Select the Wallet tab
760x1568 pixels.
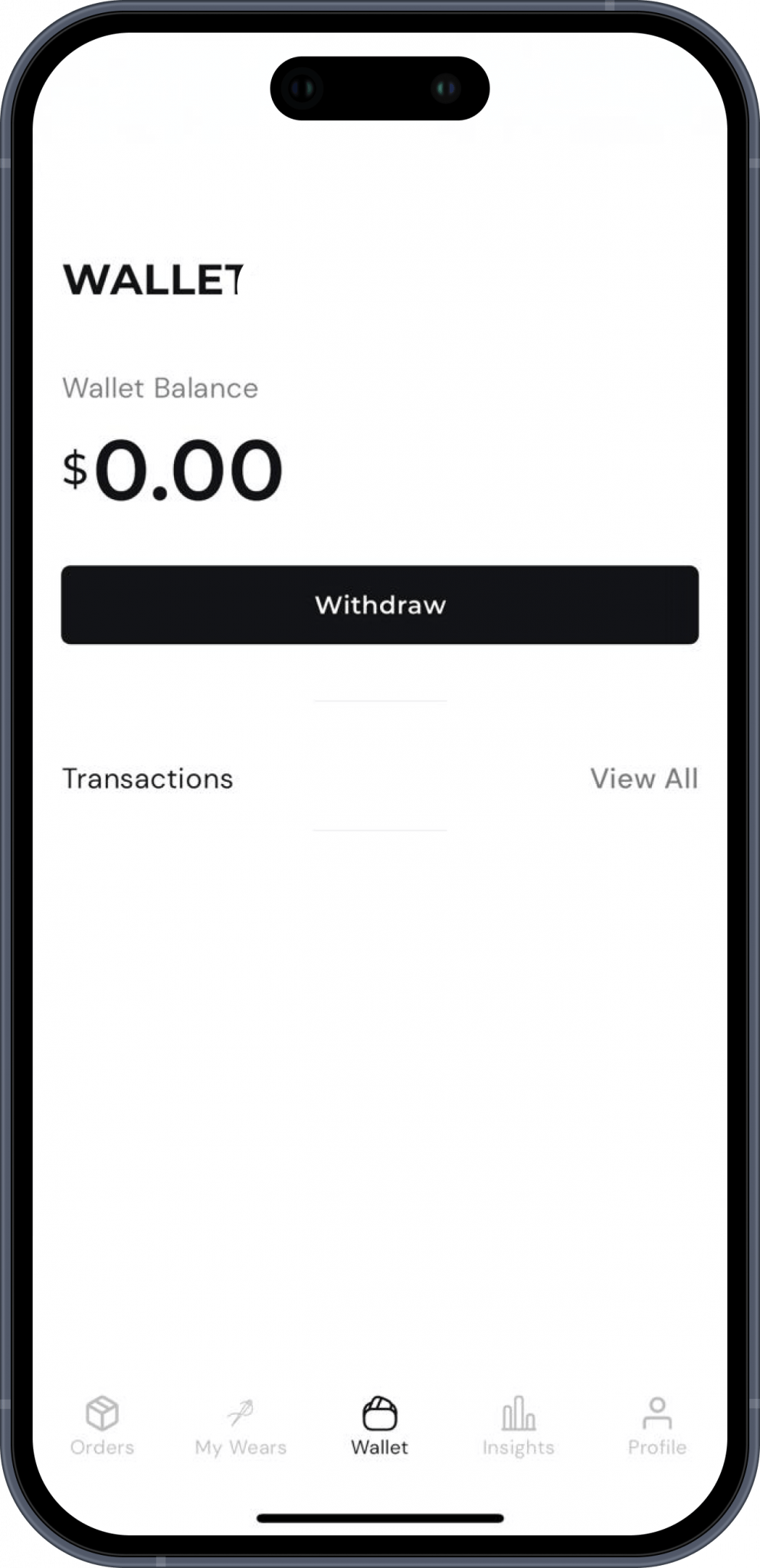point(380,1426)
